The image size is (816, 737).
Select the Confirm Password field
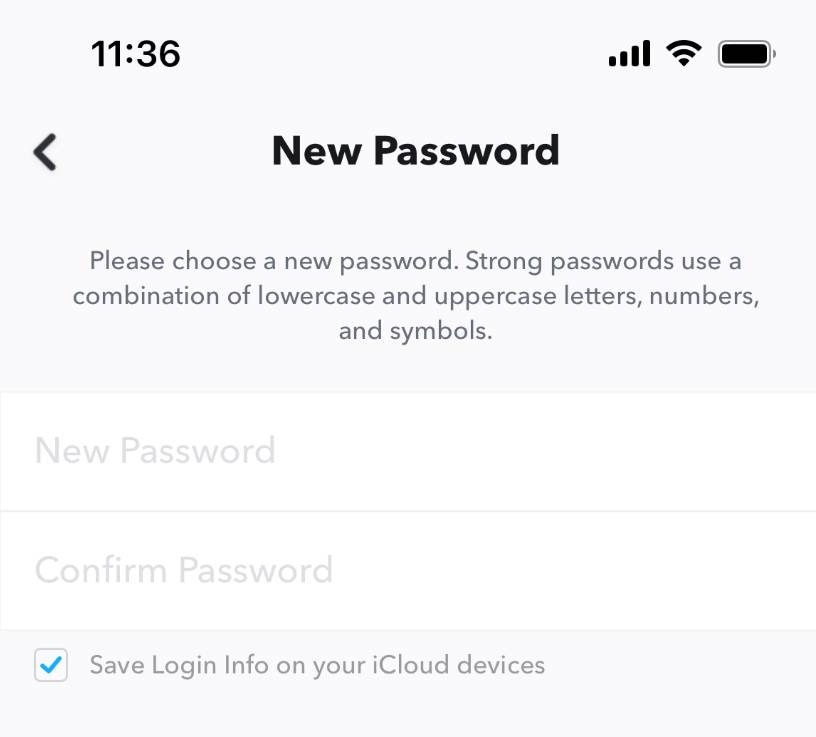point(408,571)
